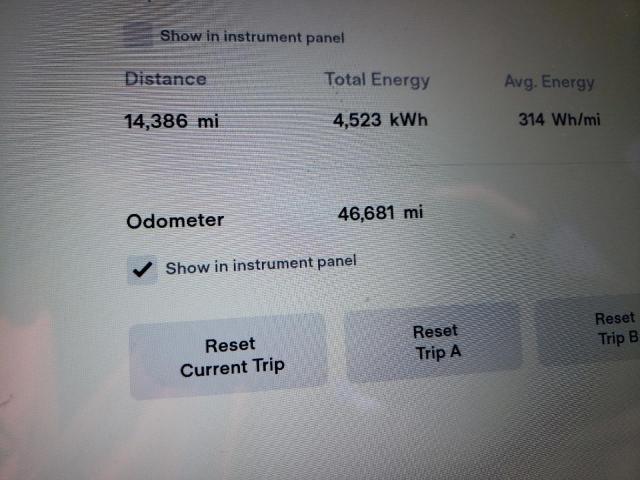
Task: Enable the unchecked Show in instrument panel box
Action: point(138,36)
